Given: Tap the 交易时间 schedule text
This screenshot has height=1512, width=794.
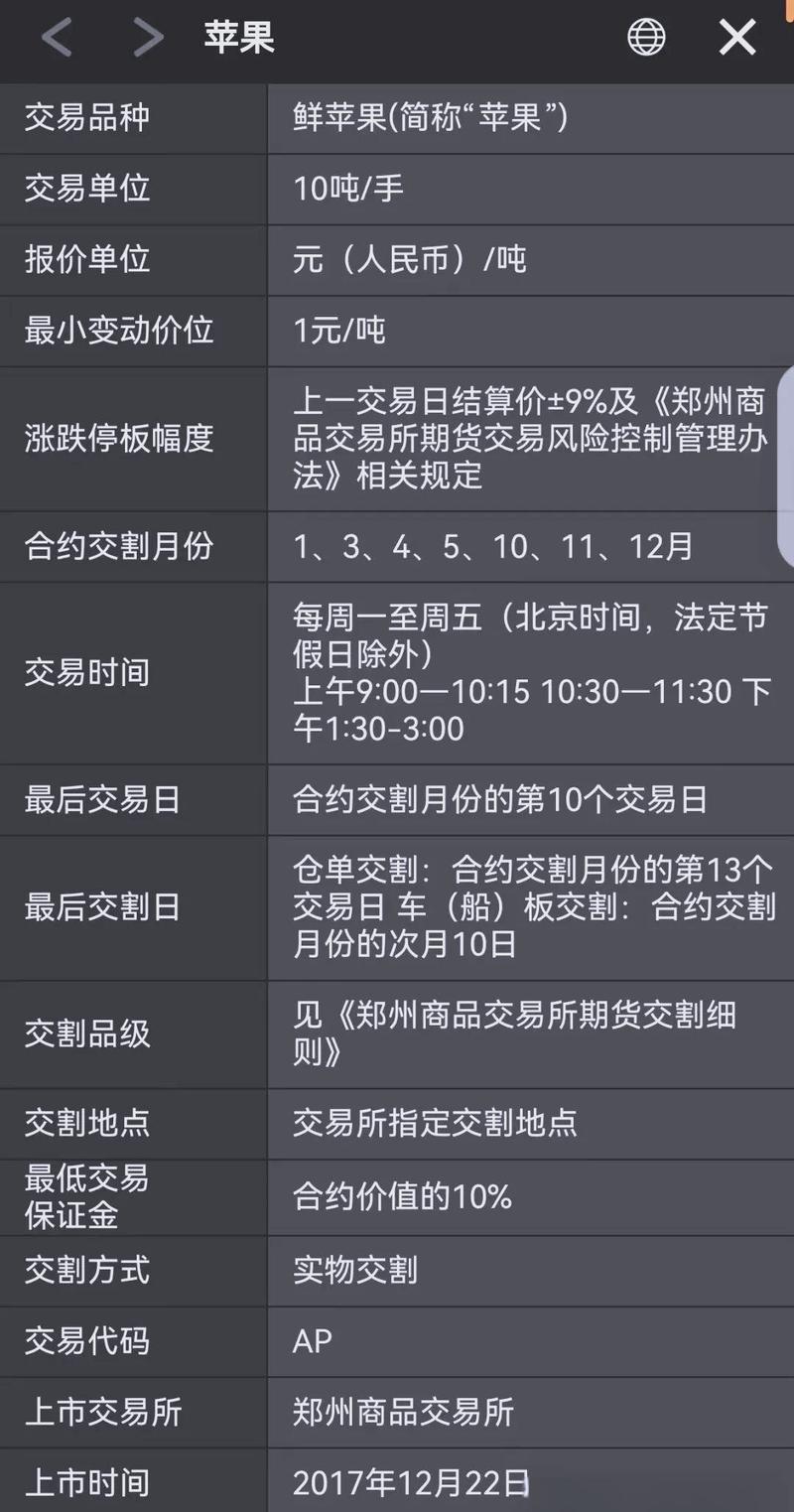Looking at the screenshot, I should 526,672.
